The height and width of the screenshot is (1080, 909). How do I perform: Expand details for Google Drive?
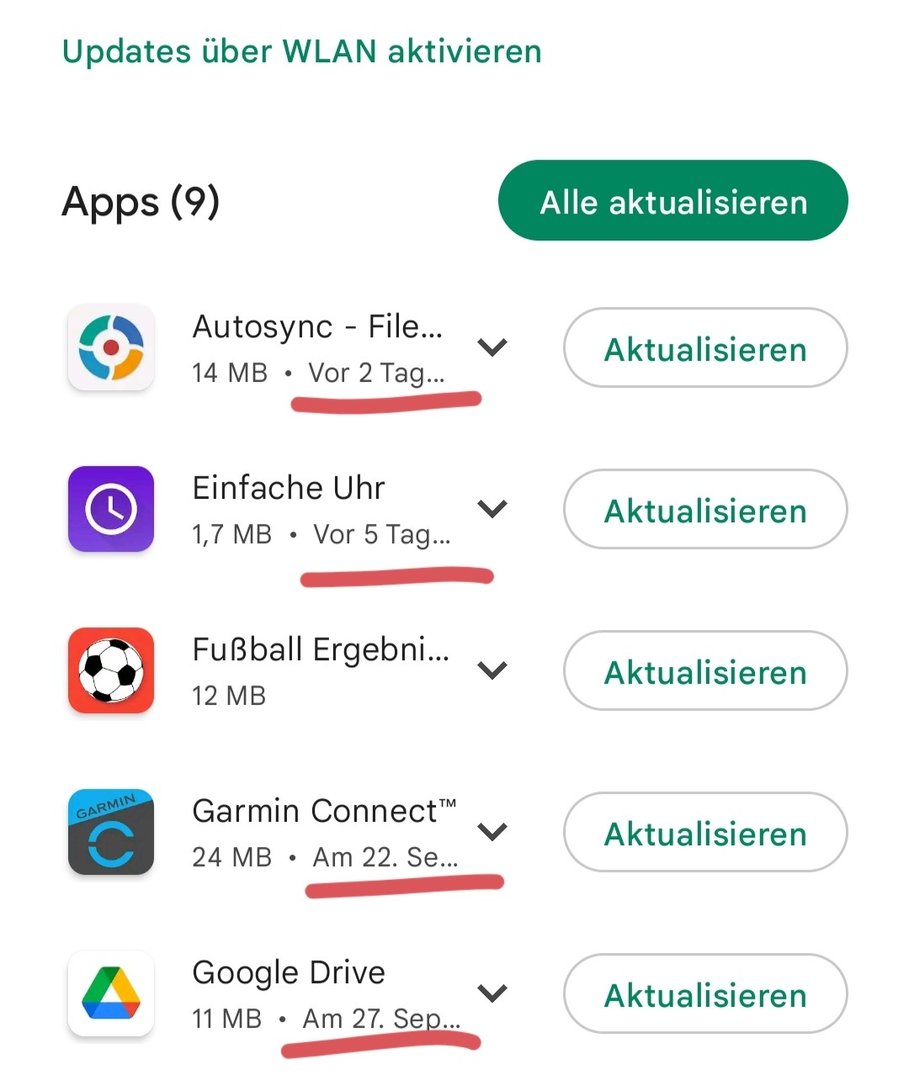pyautogui.click(x=492, y=993)
